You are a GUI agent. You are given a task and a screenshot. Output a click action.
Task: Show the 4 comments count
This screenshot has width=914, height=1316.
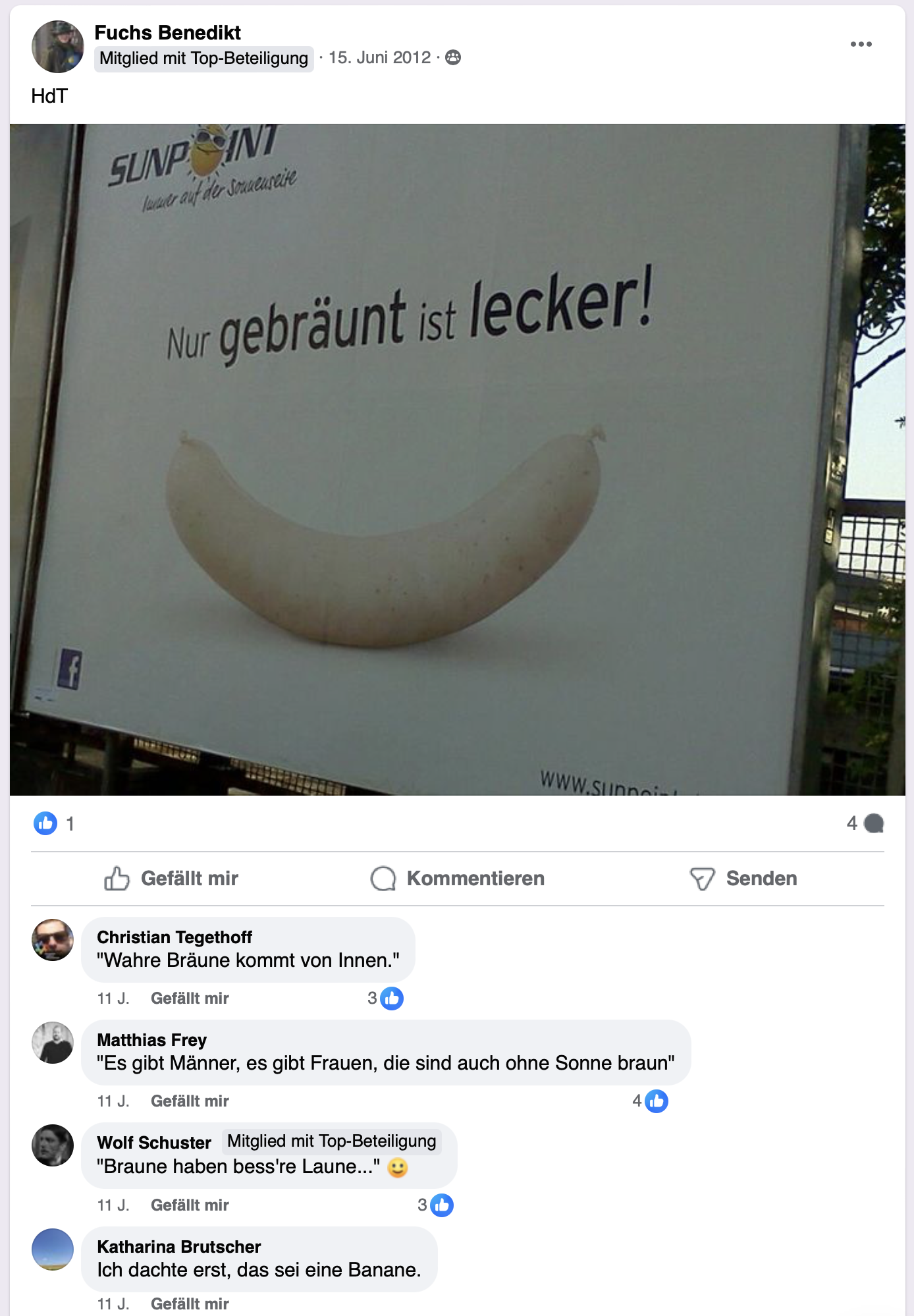point(865,823)
